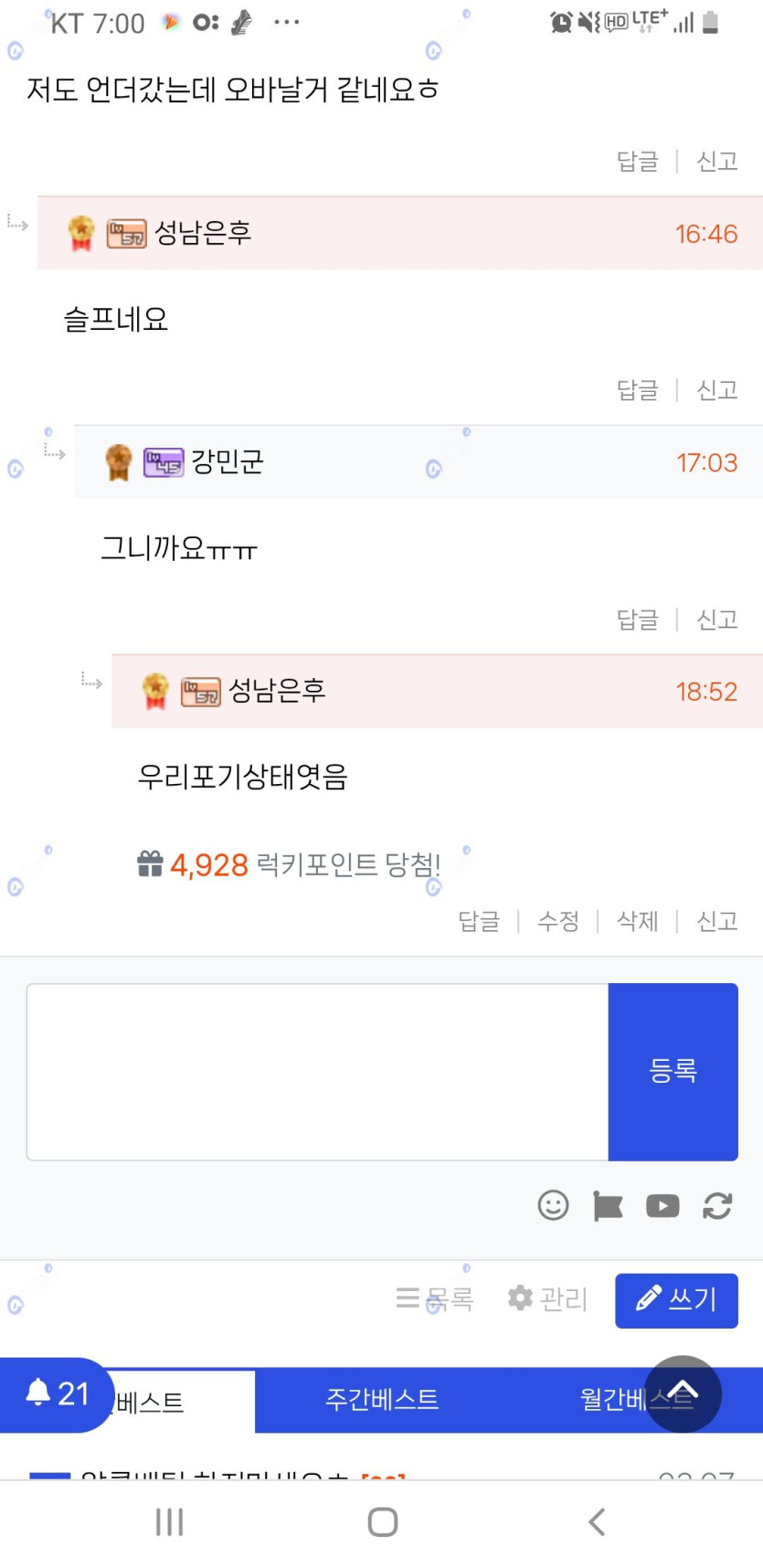
Task: Attach a YouTube video to the comment
Action: point(662,1206)
